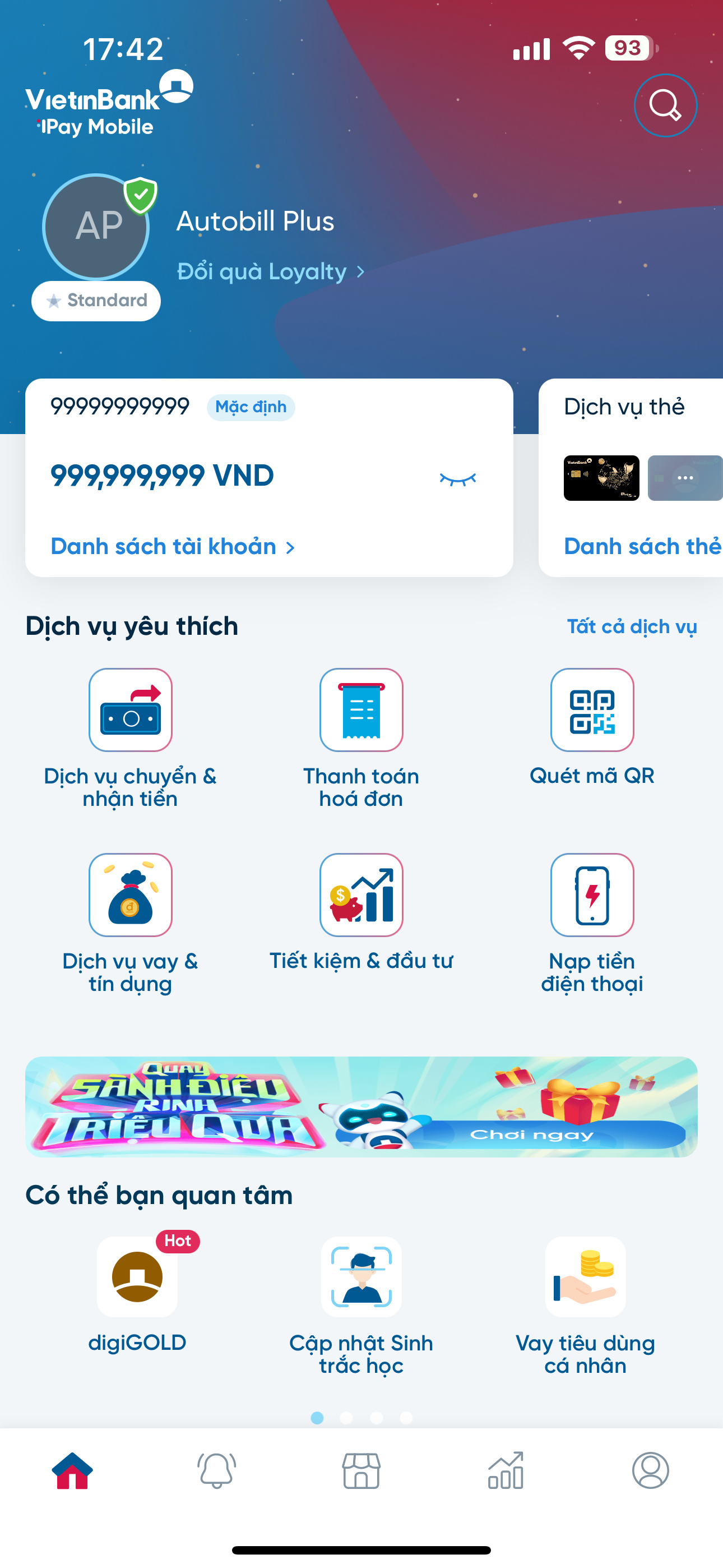The height and width of the screenshot is (1568, 723).
Task: View Tất cả dịch vụ
Action: tap(631, 626)
